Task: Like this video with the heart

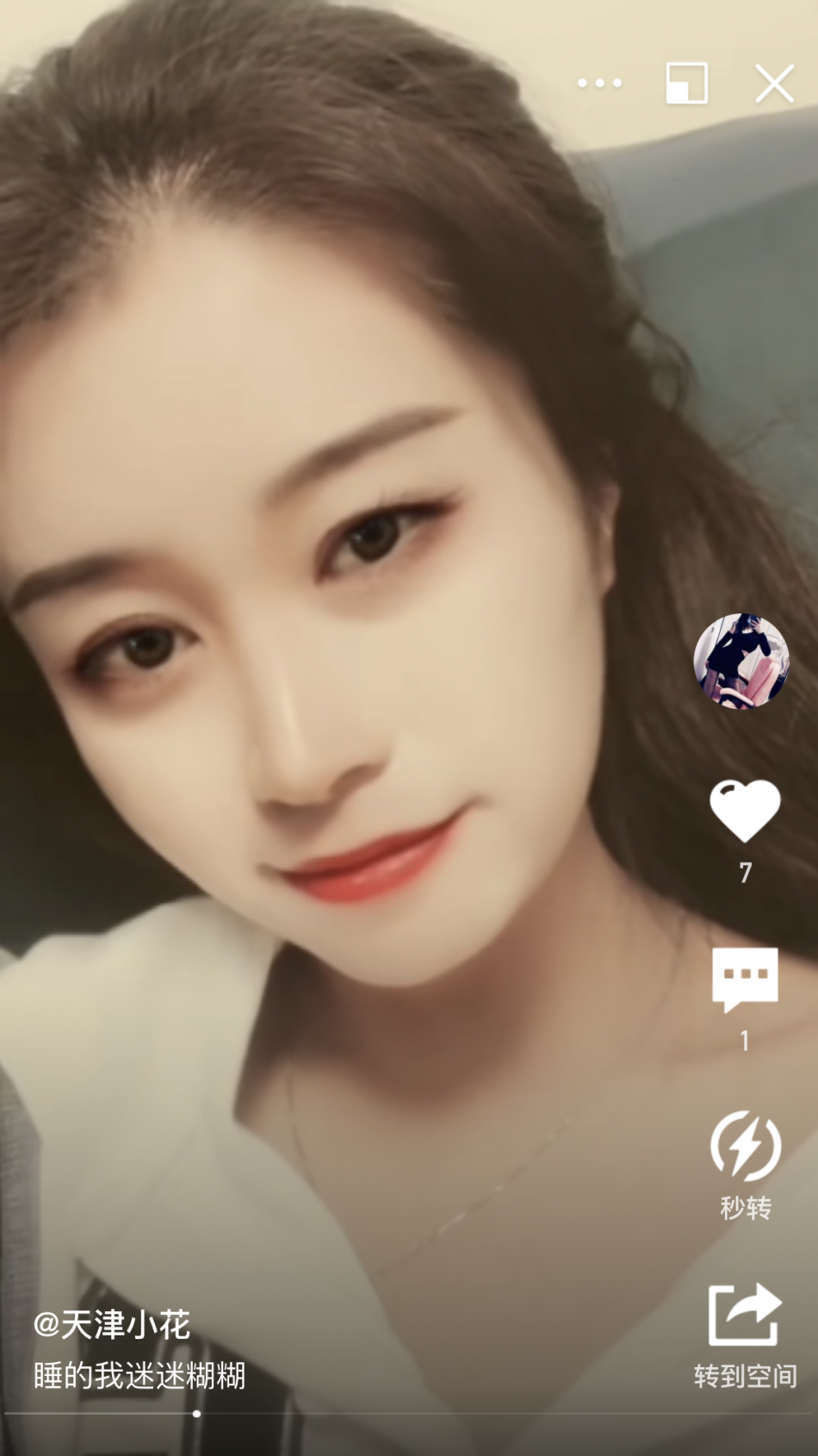Action: pyautogui.click(x=745, y=811)
